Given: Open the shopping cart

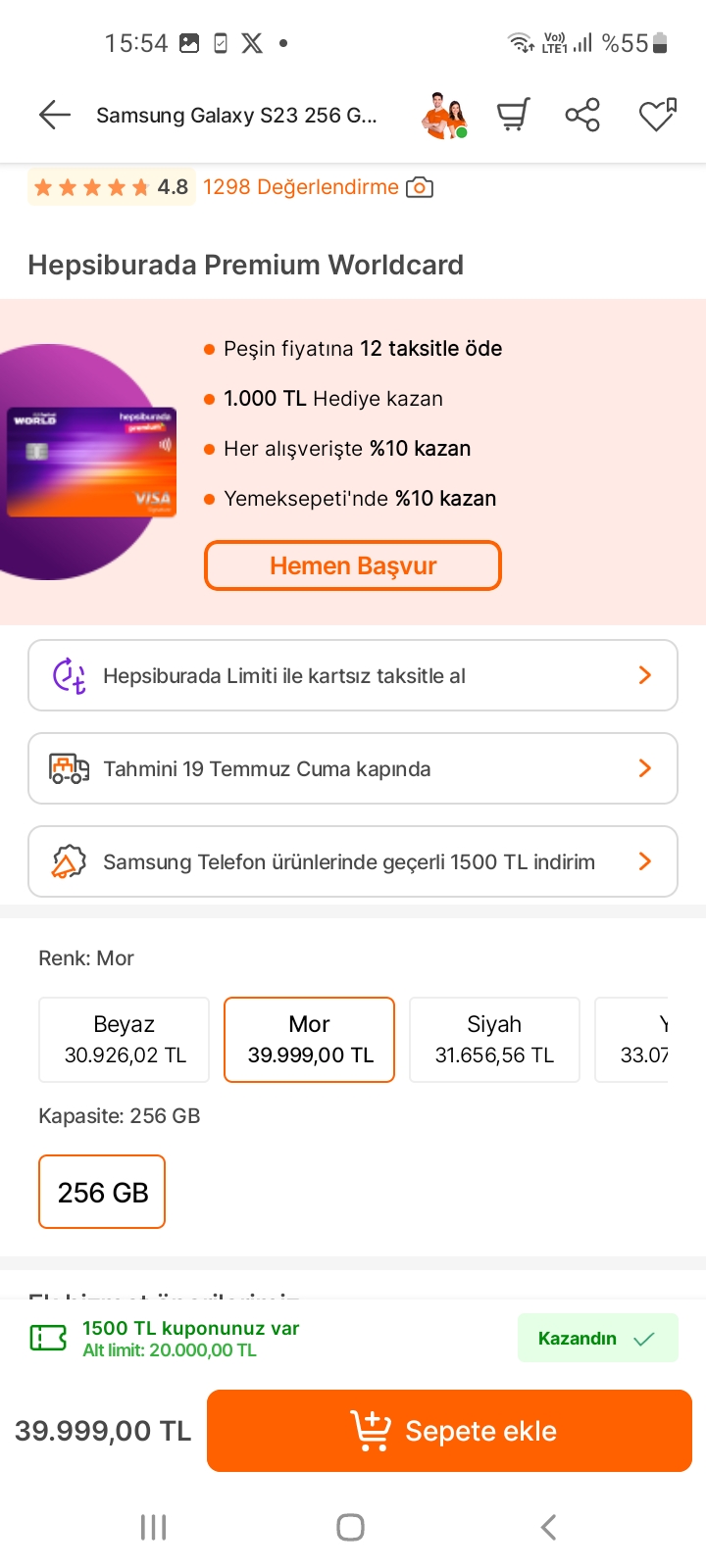Looking at the screenshot, I should 513,116.
